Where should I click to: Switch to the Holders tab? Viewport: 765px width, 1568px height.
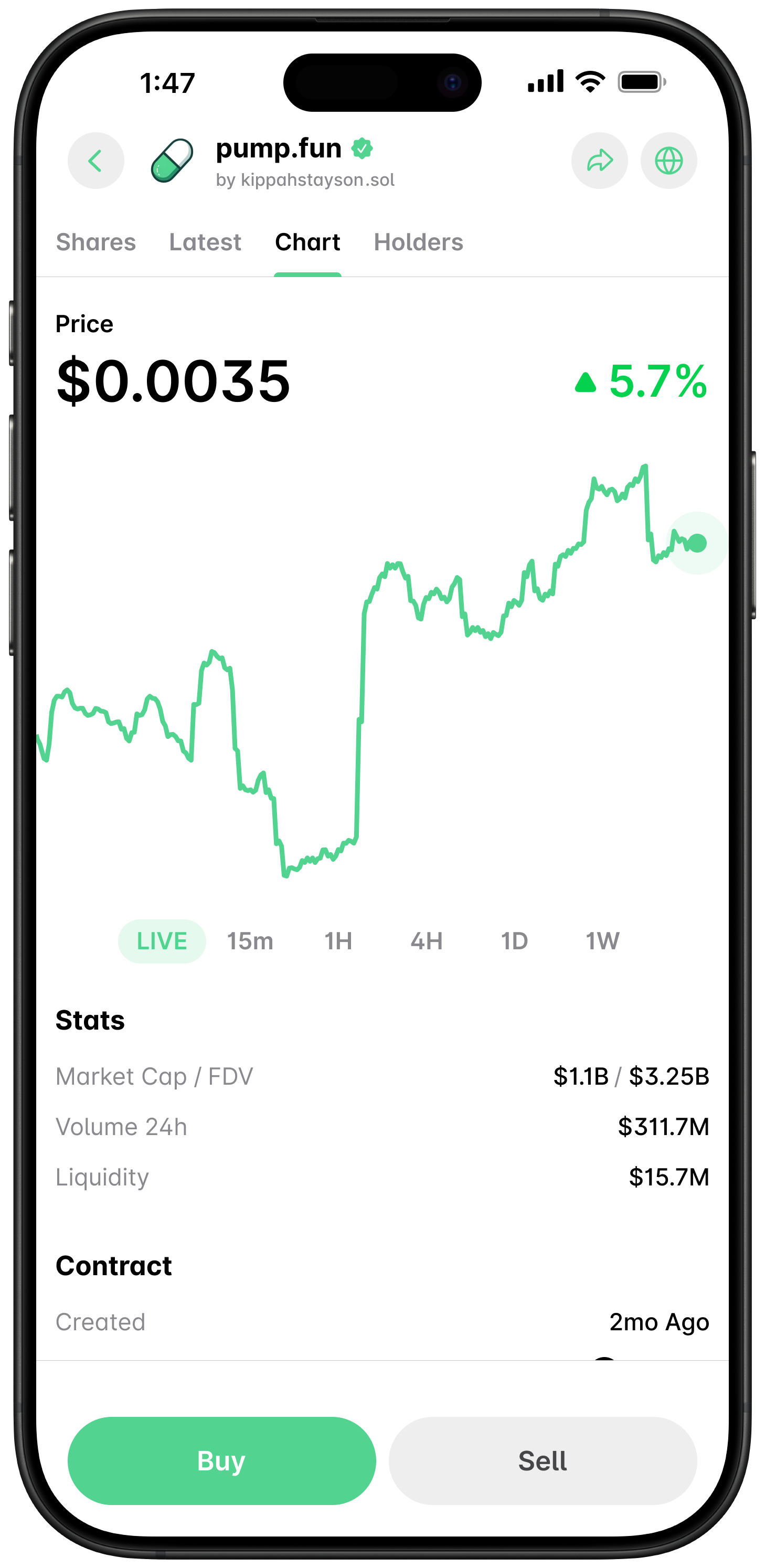point(418,241)
